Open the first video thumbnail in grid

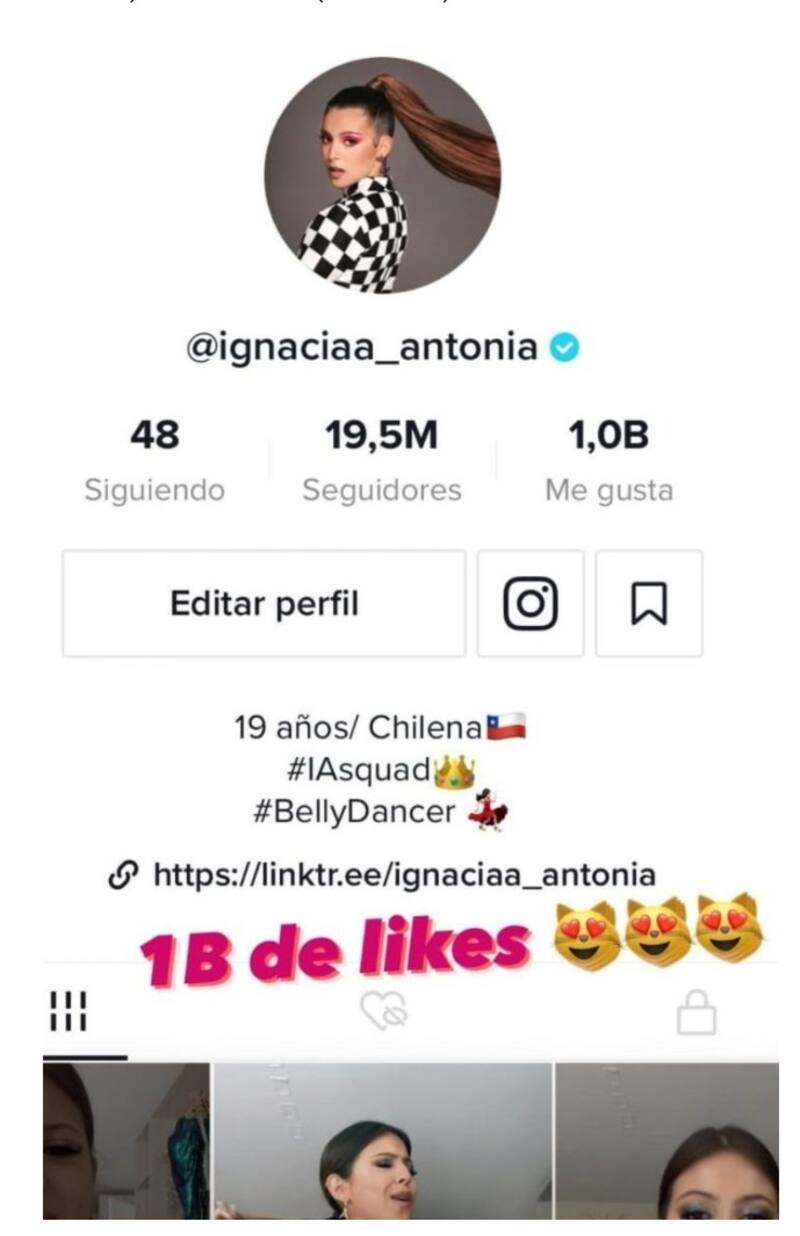click(x=126, y=1140)
